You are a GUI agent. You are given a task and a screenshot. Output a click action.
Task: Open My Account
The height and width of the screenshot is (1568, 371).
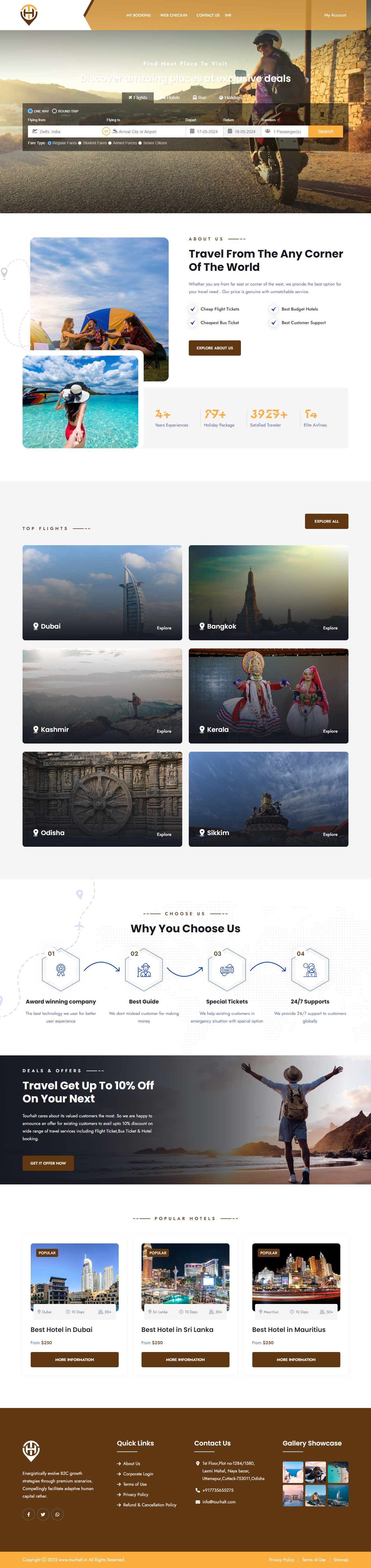(335, 15)
